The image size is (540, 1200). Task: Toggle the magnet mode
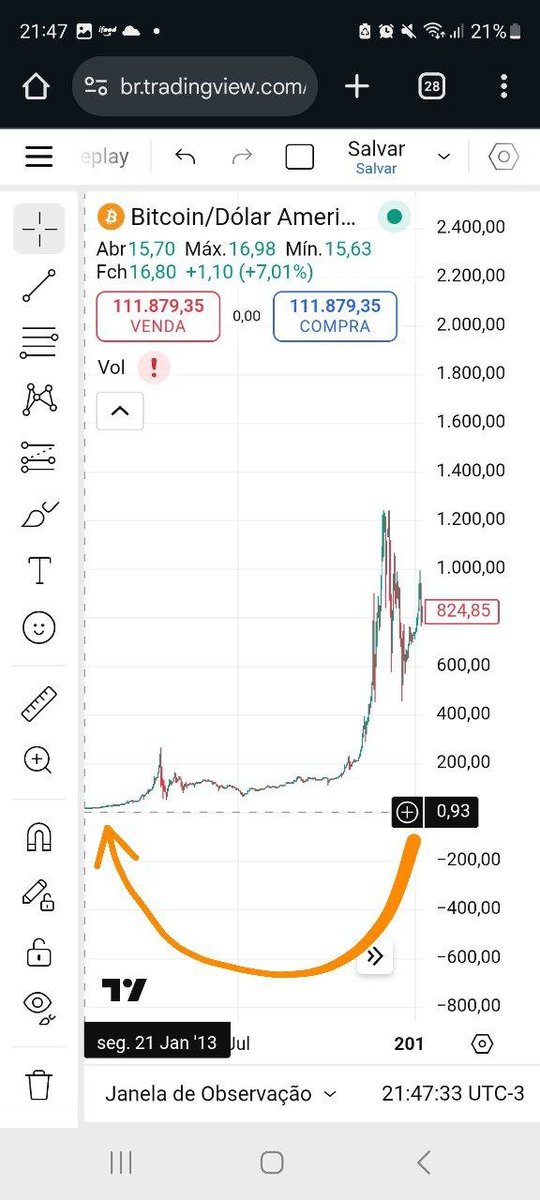pos(39,837)
